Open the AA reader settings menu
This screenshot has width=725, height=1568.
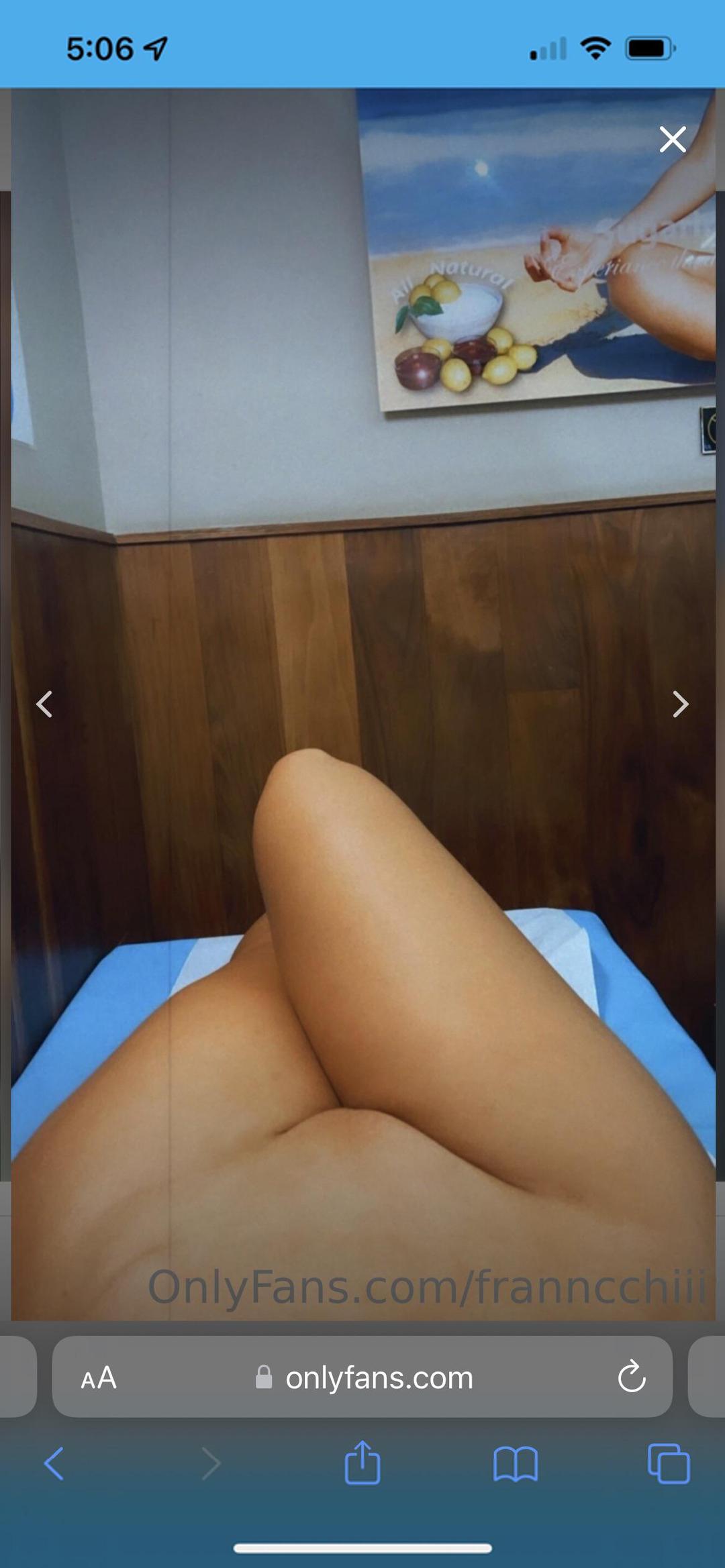(x=99, y=1378)
